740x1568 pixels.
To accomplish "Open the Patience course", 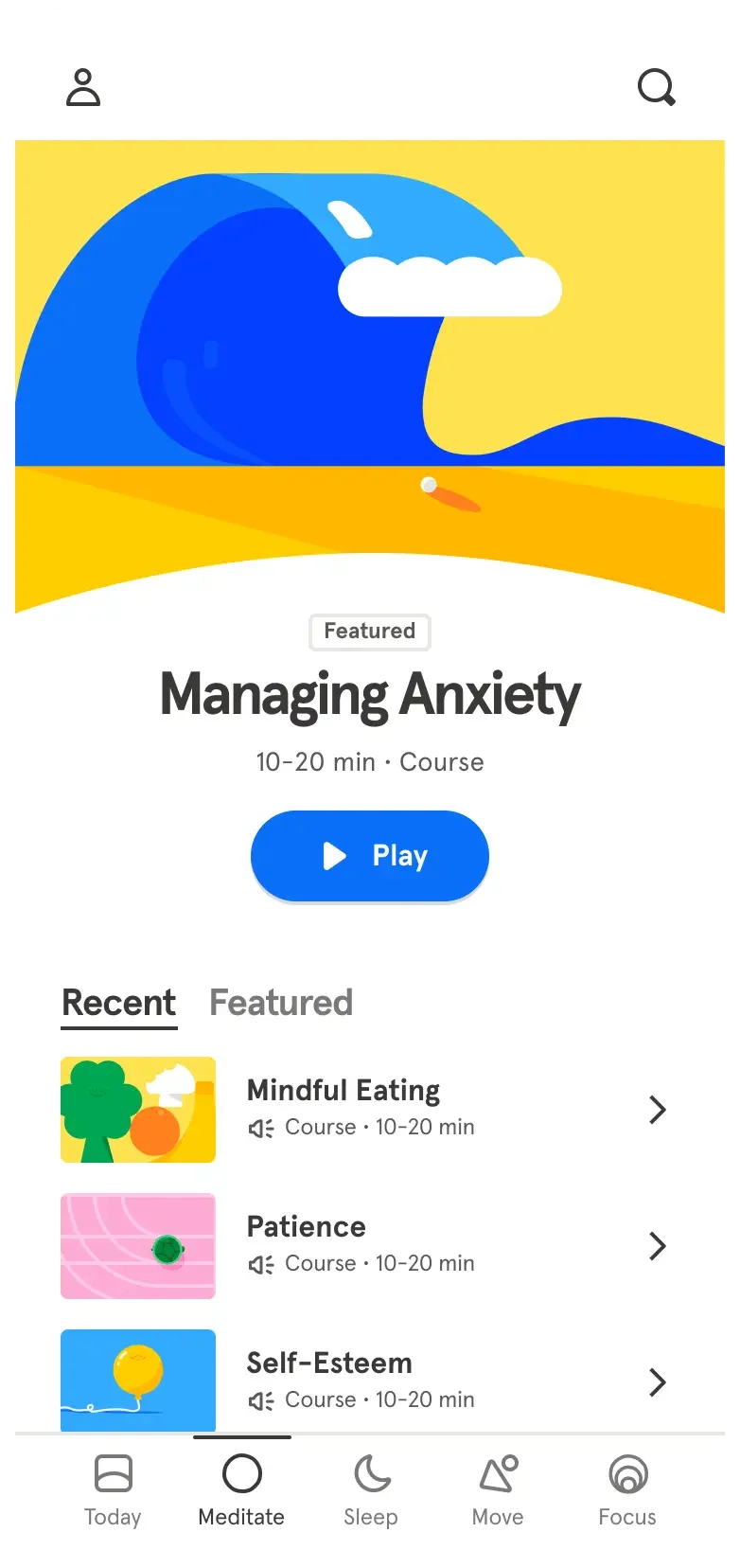I will pos(363,1245).
